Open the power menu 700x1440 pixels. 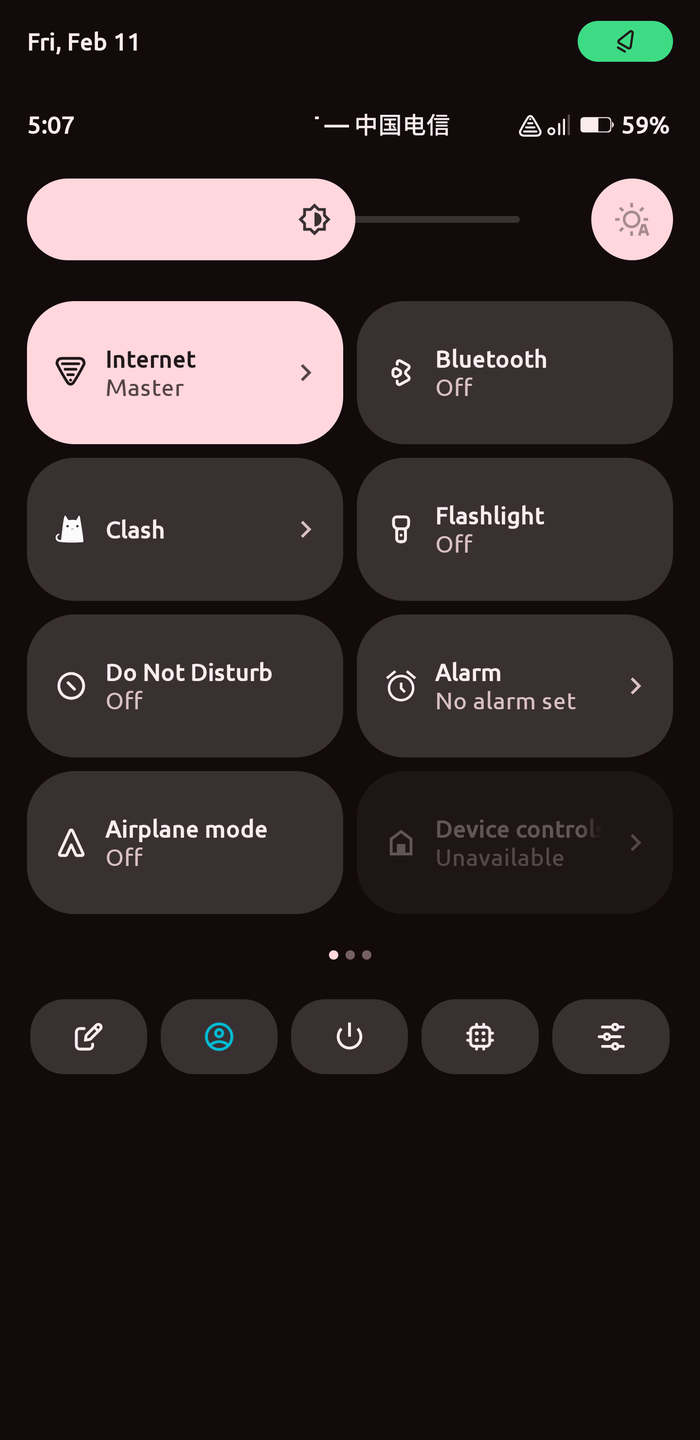click(x=349, y=1037)
